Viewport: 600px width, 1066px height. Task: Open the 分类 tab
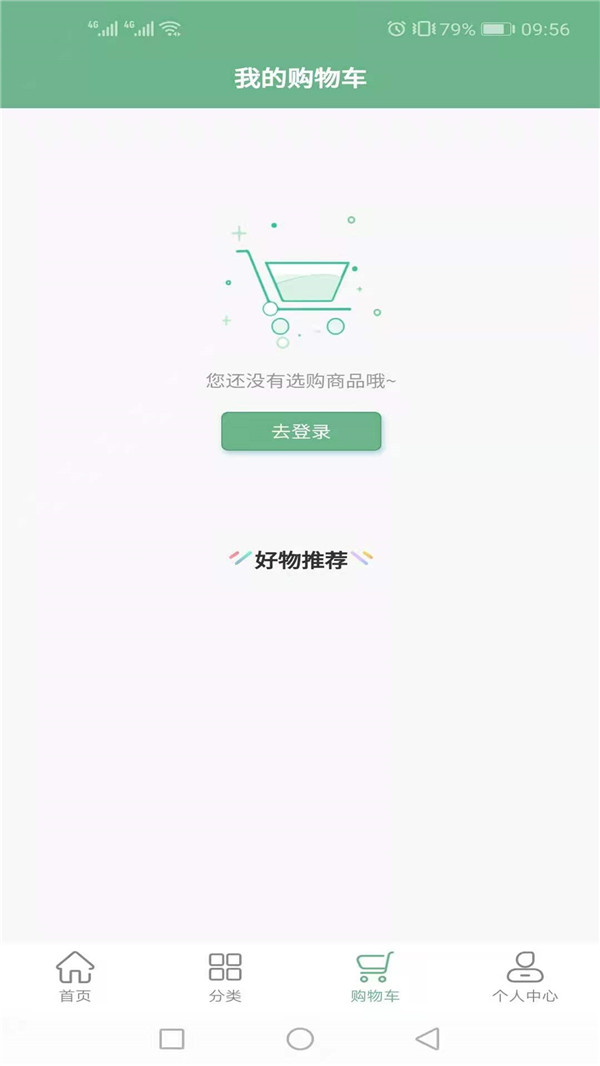click(x=225, y=976)
